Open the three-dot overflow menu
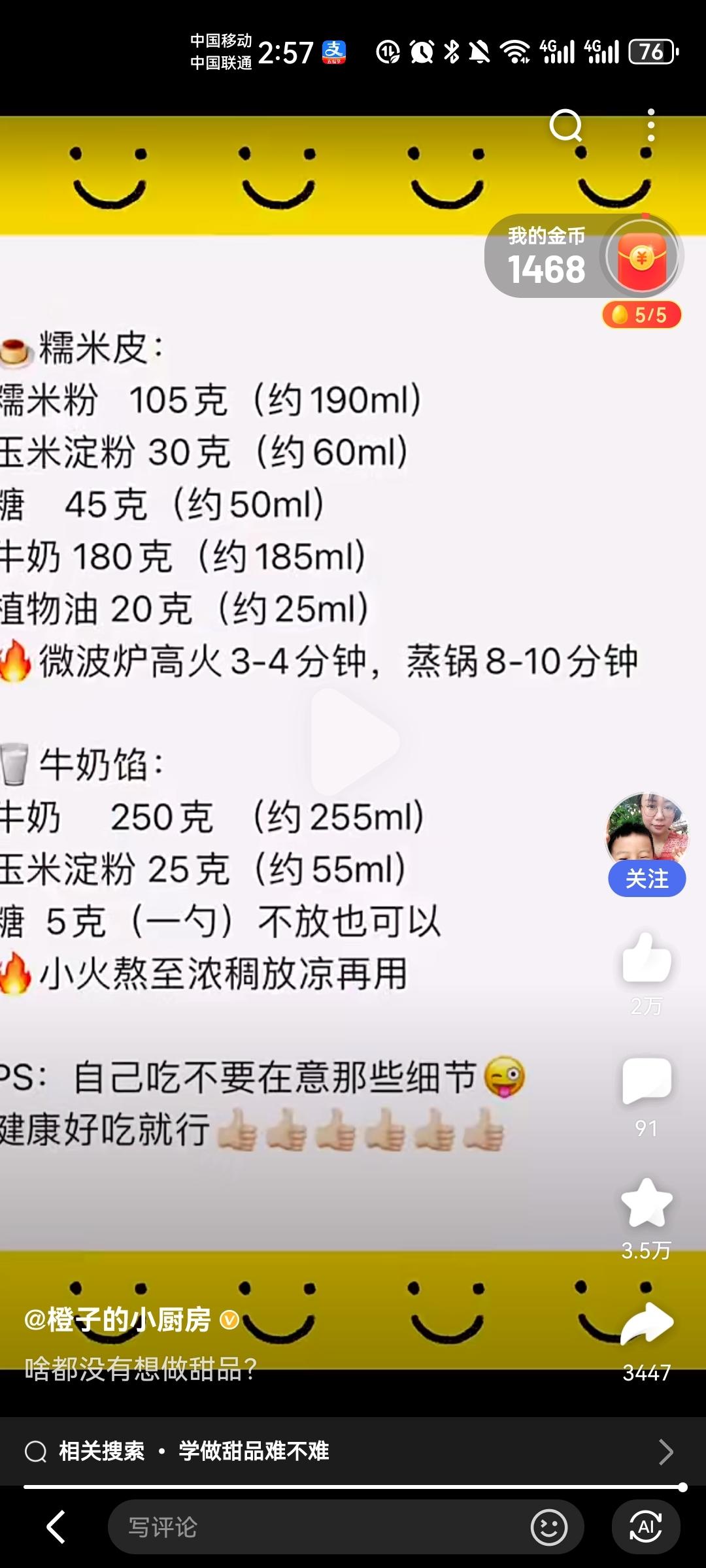This screenshot has height=1568, width=706. (650, 125)
